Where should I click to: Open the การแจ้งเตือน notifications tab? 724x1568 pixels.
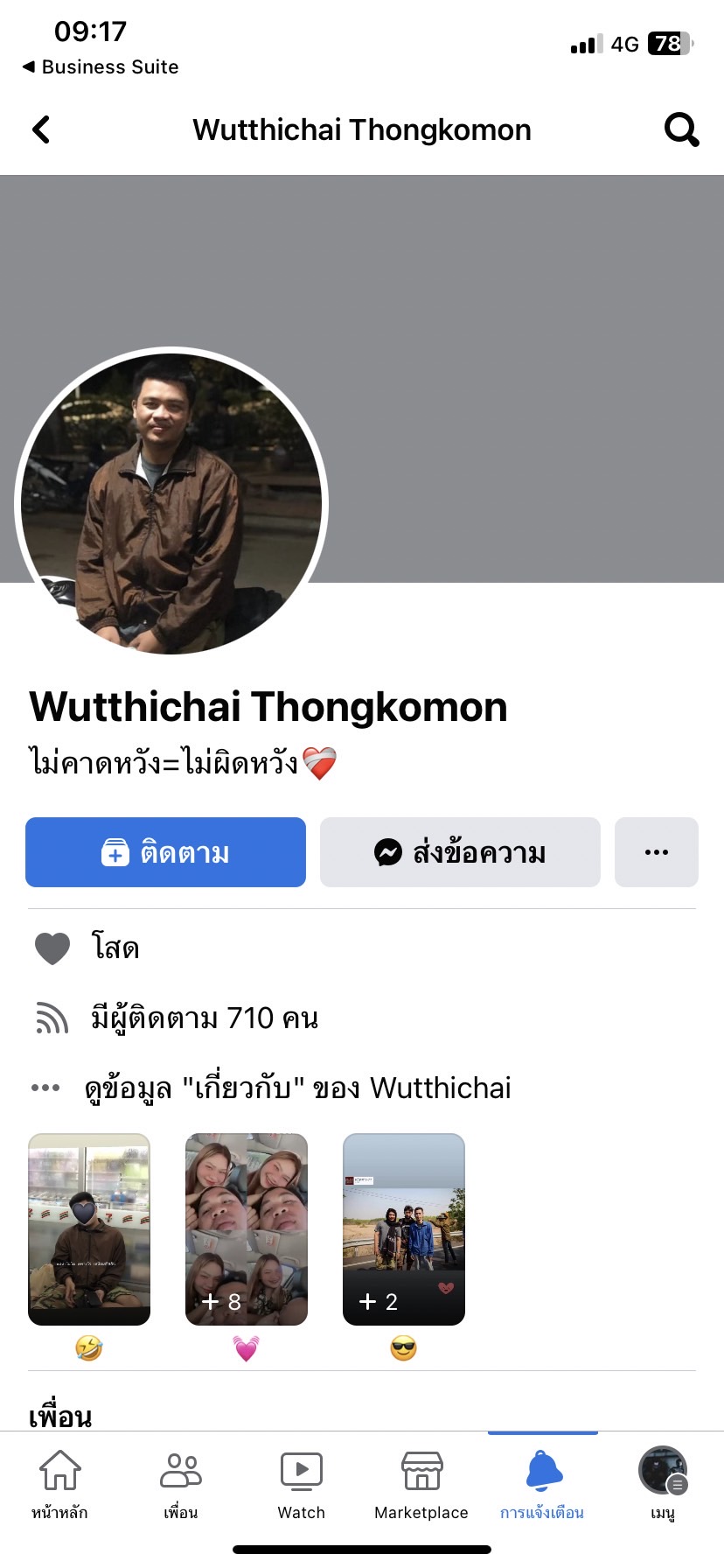[542, 1486]
